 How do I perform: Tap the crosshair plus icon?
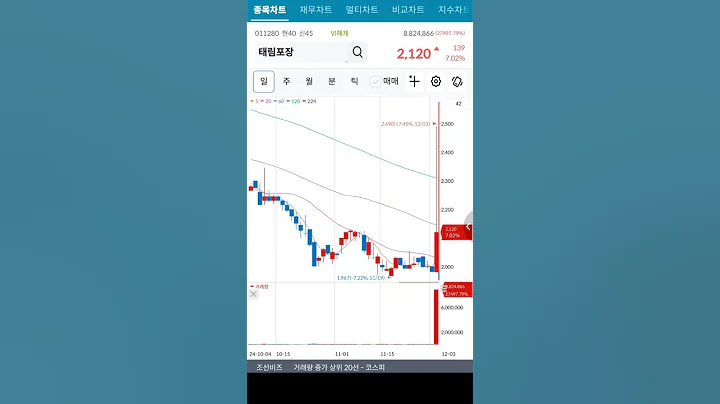(x=414, y=81)
